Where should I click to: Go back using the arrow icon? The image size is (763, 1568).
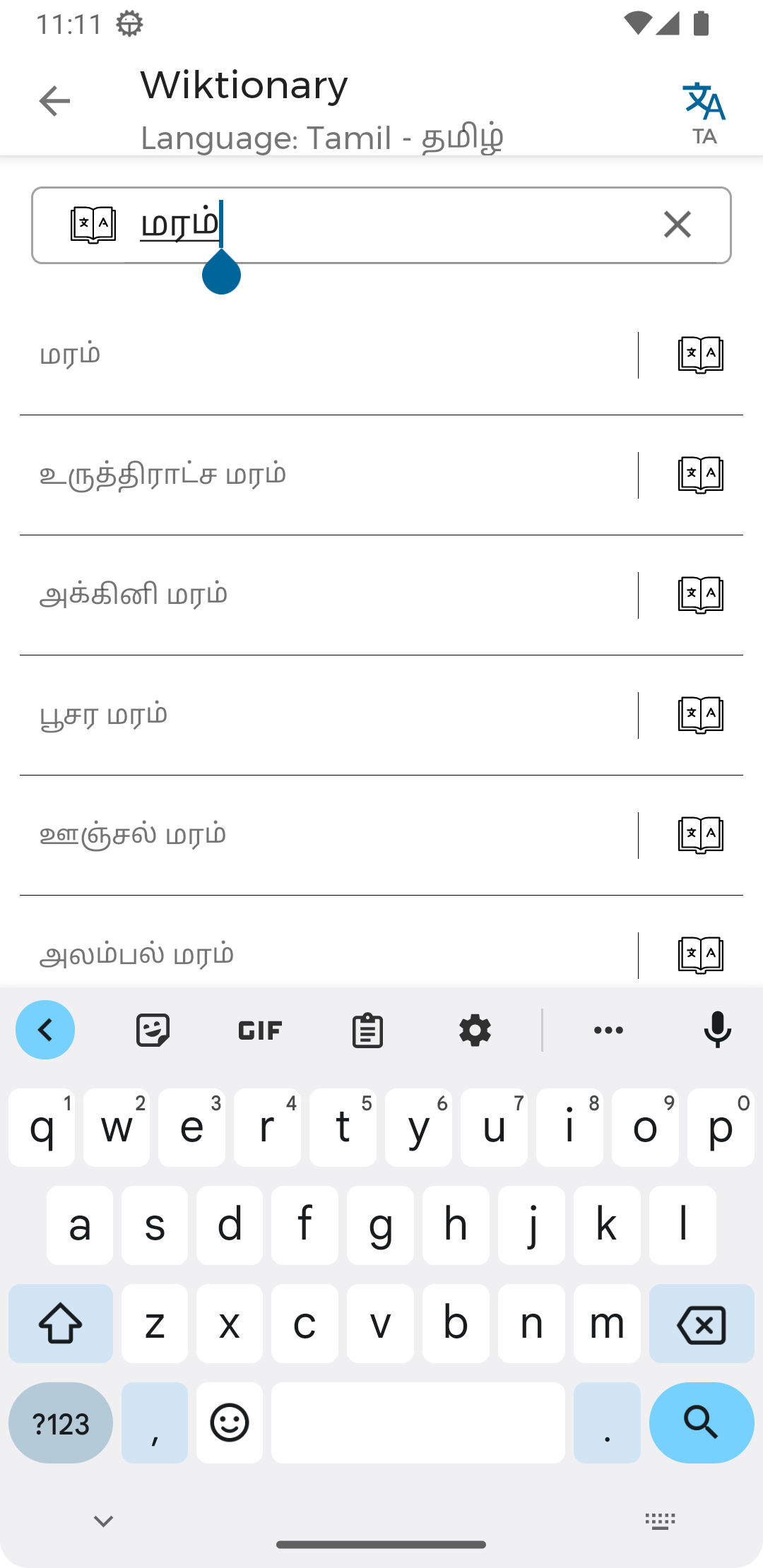click(x=54, y=101)
